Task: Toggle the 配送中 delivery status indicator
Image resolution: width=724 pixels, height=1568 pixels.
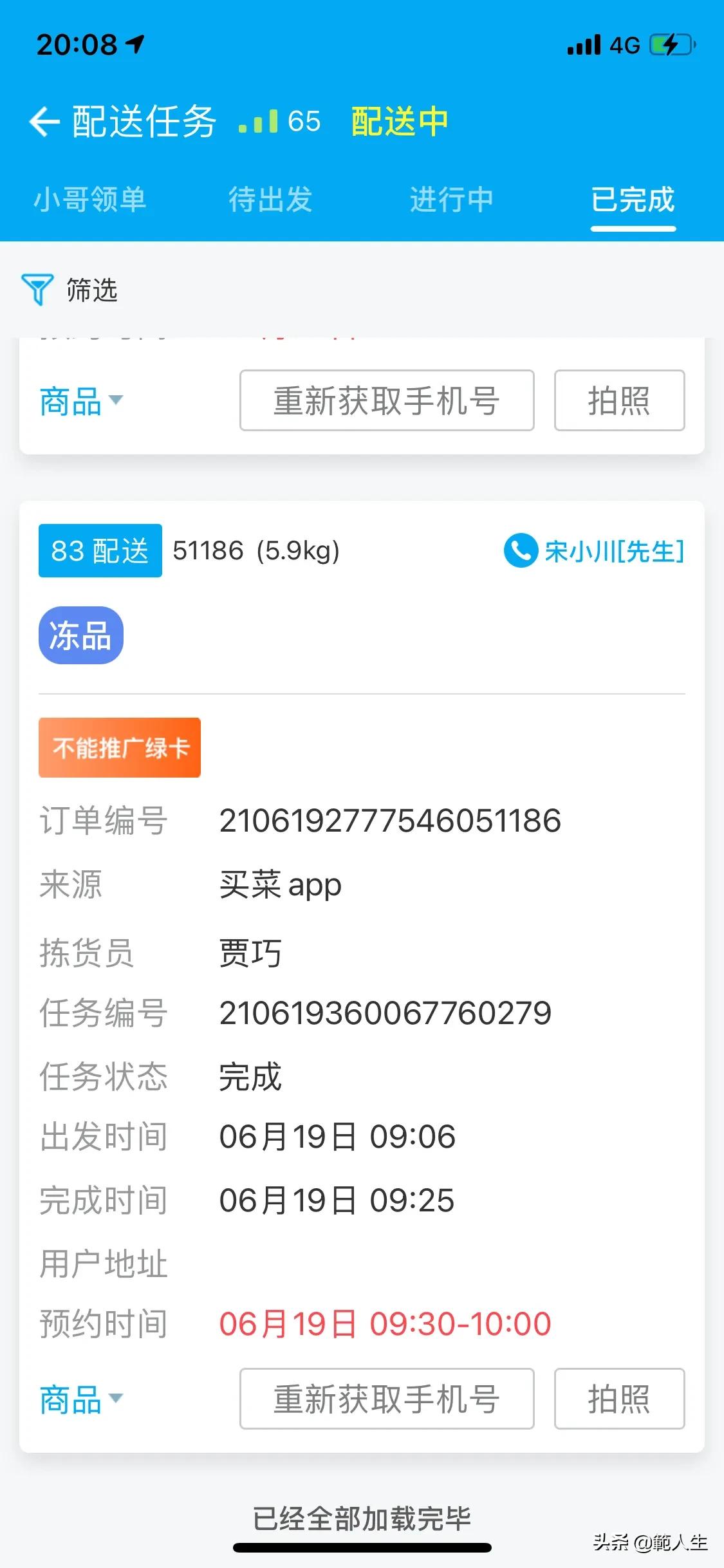Action: pos(398,122)
